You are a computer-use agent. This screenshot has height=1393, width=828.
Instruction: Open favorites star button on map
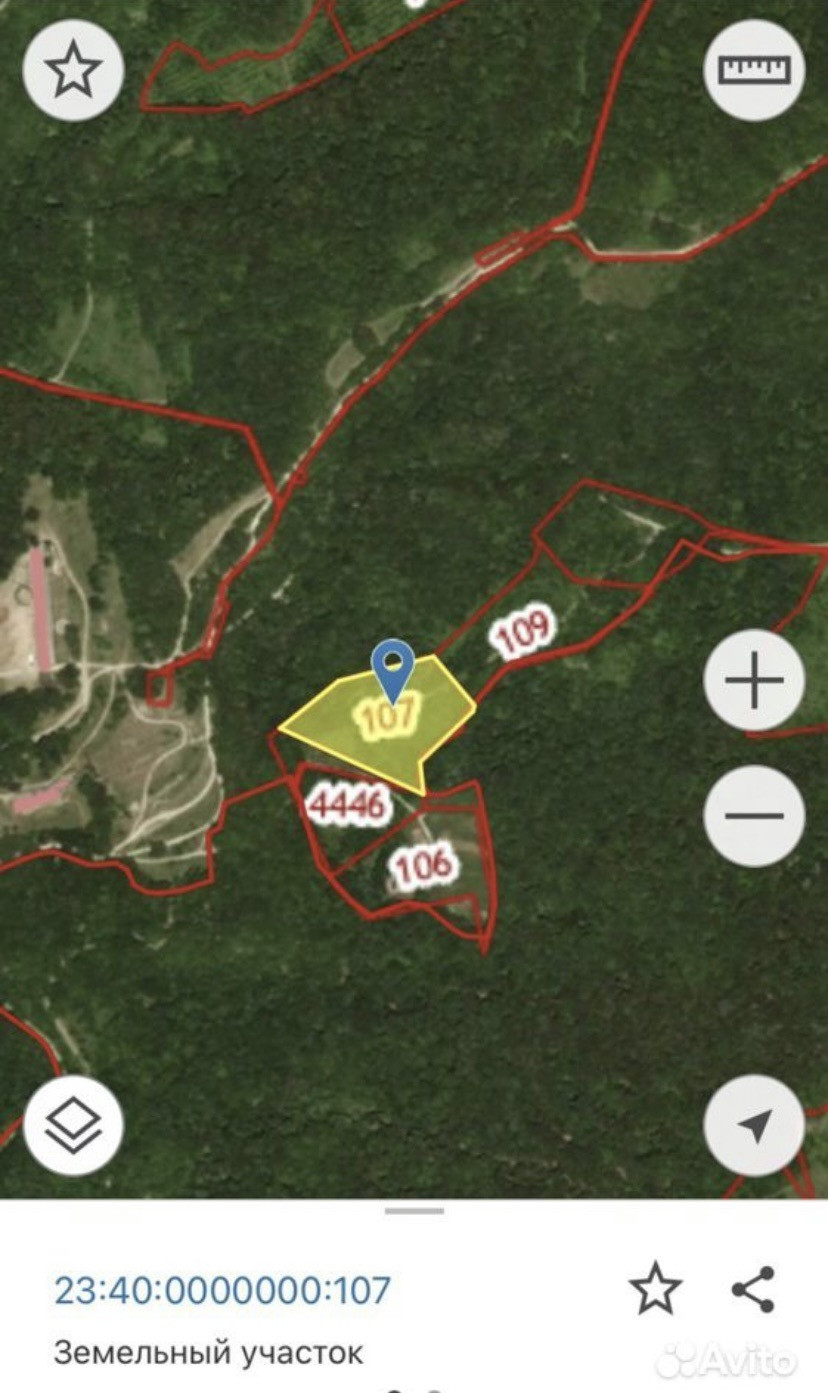[x=73, y=71]
